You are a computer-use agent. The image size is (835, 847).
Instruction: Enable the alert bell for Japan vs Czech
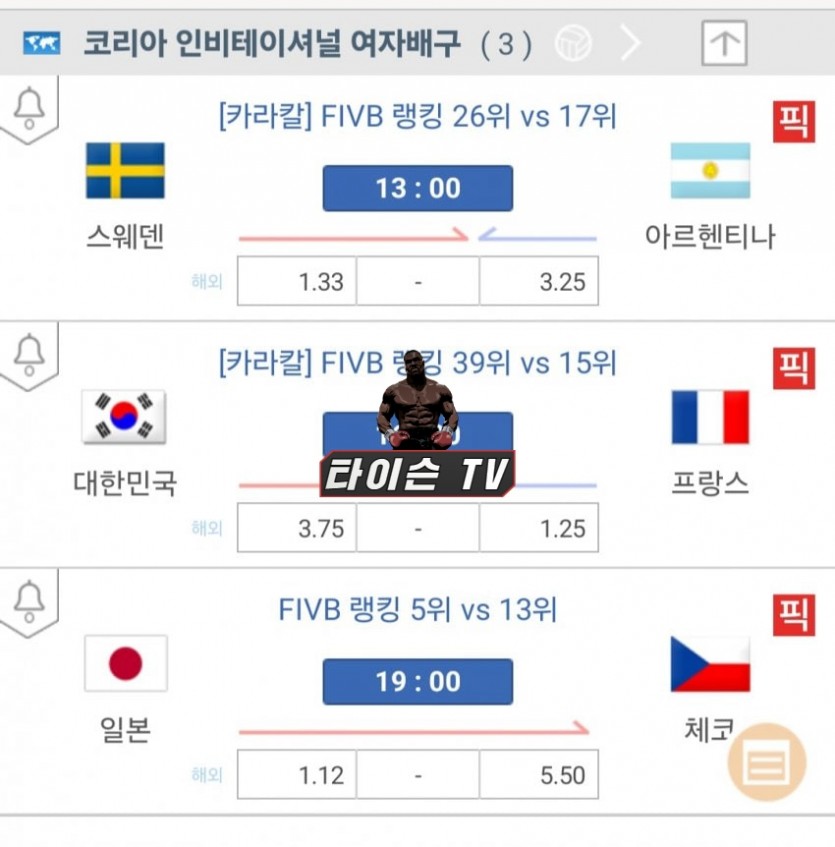click(29, 599)
